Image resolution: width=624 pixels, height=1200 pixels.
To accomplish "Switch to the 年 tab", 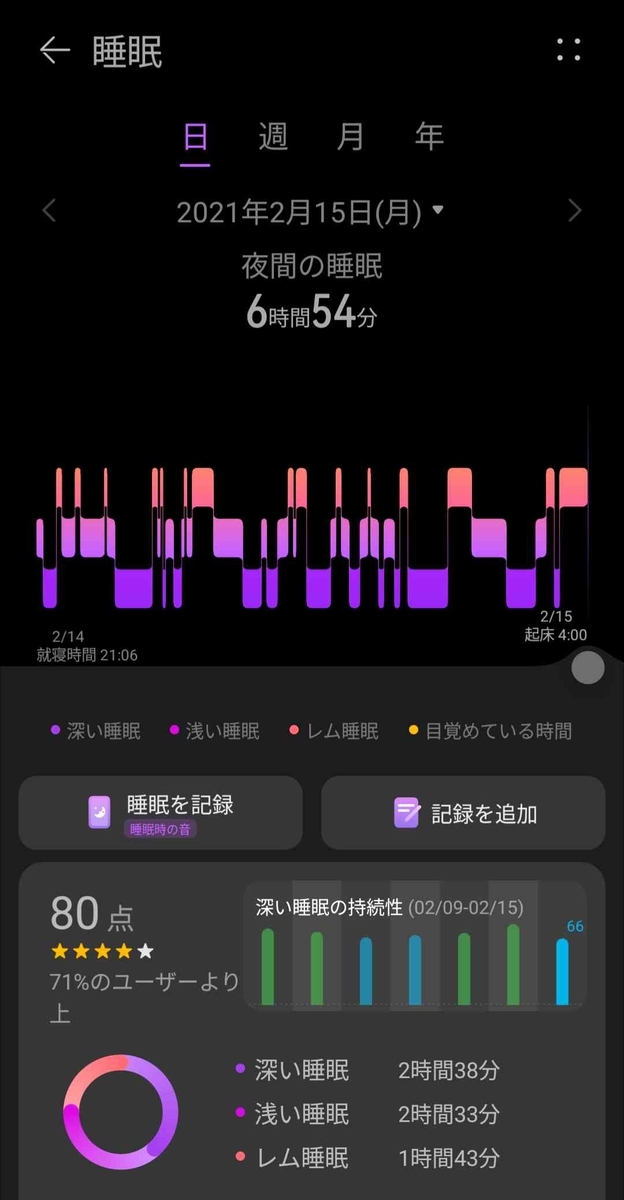I will click(429, 136).
